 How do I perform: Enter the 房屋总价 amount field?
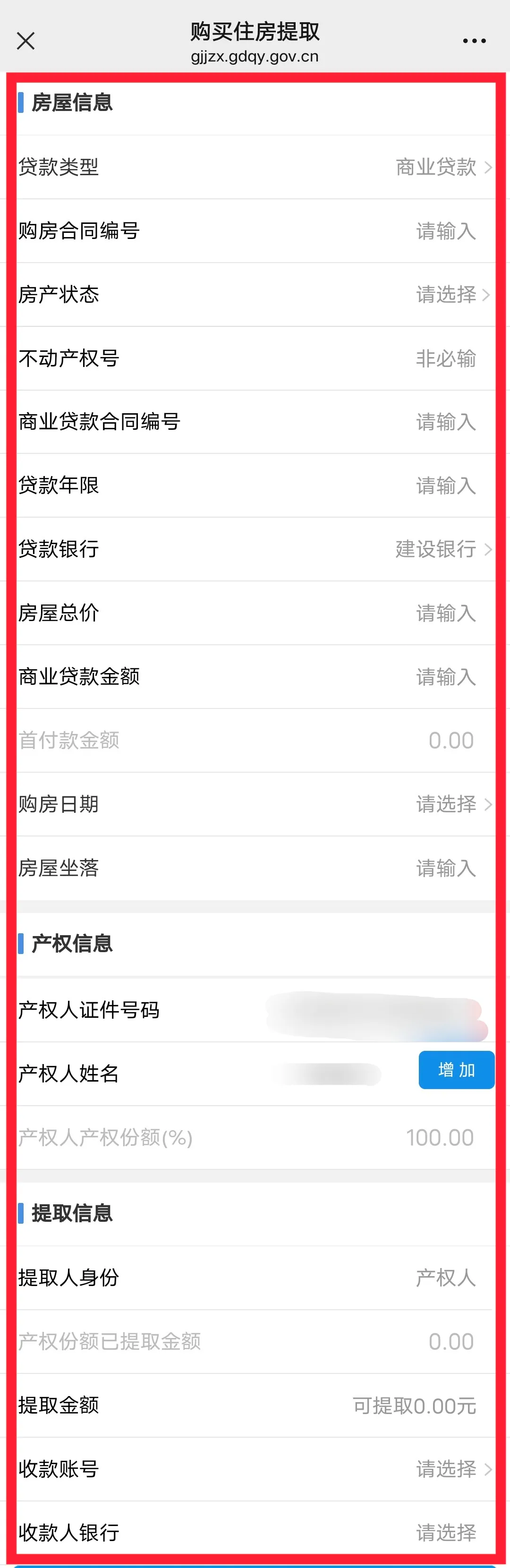(445, 613)
